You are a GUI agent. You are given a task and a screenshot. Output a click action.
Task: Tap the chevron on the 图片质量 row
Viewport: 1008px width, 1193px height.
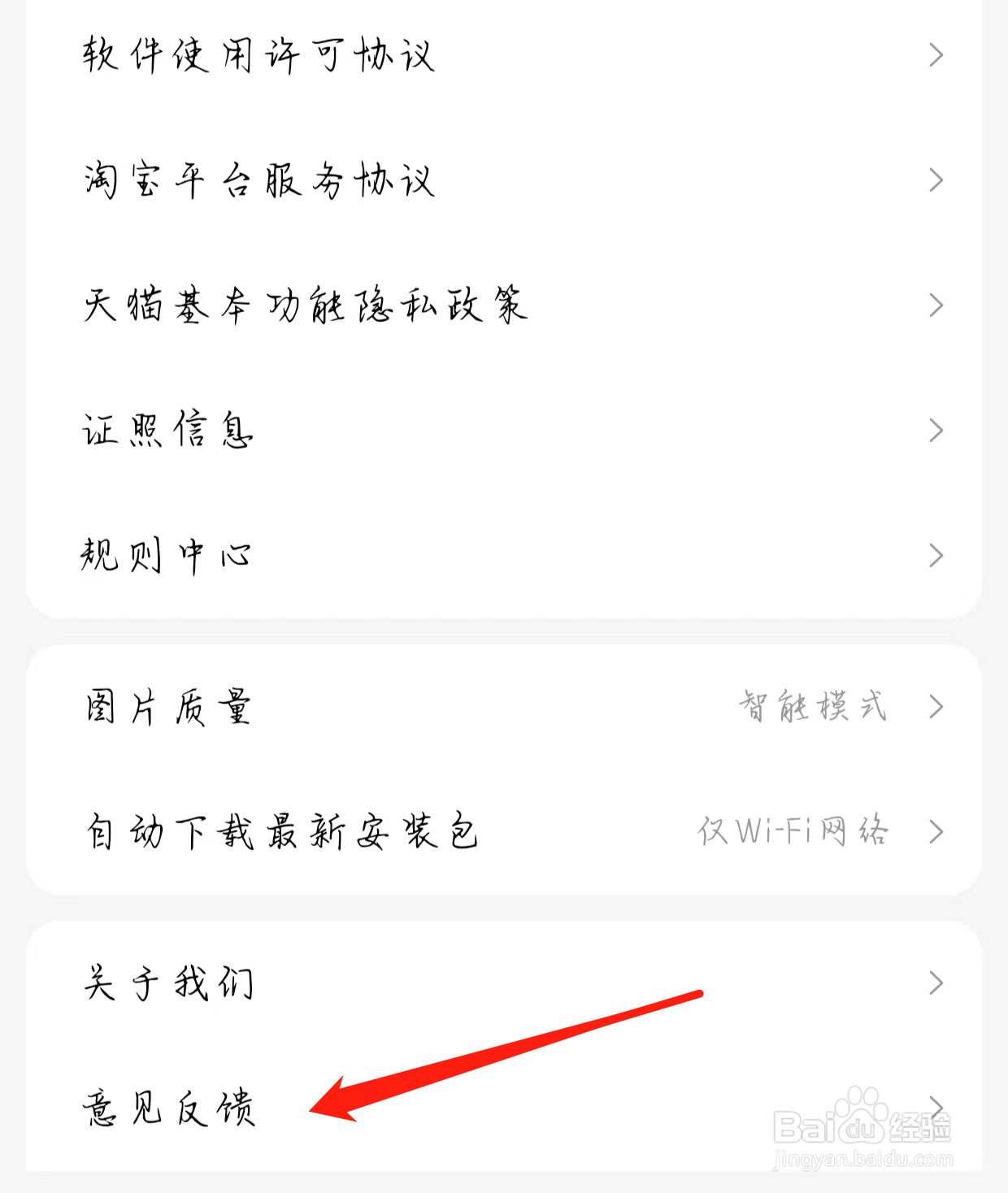(936, 707)
